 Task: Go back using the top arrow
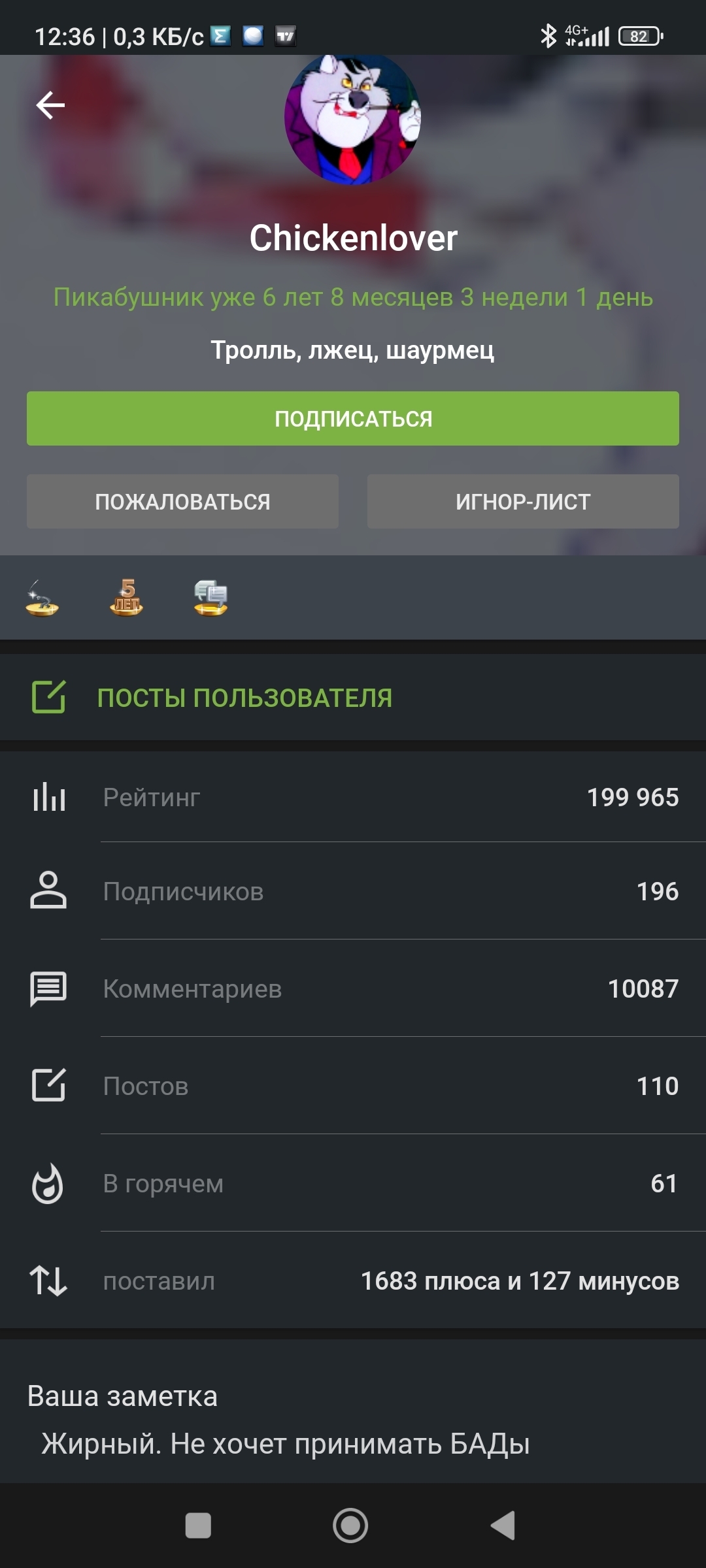pyautogui.click(x=50, y=105)
